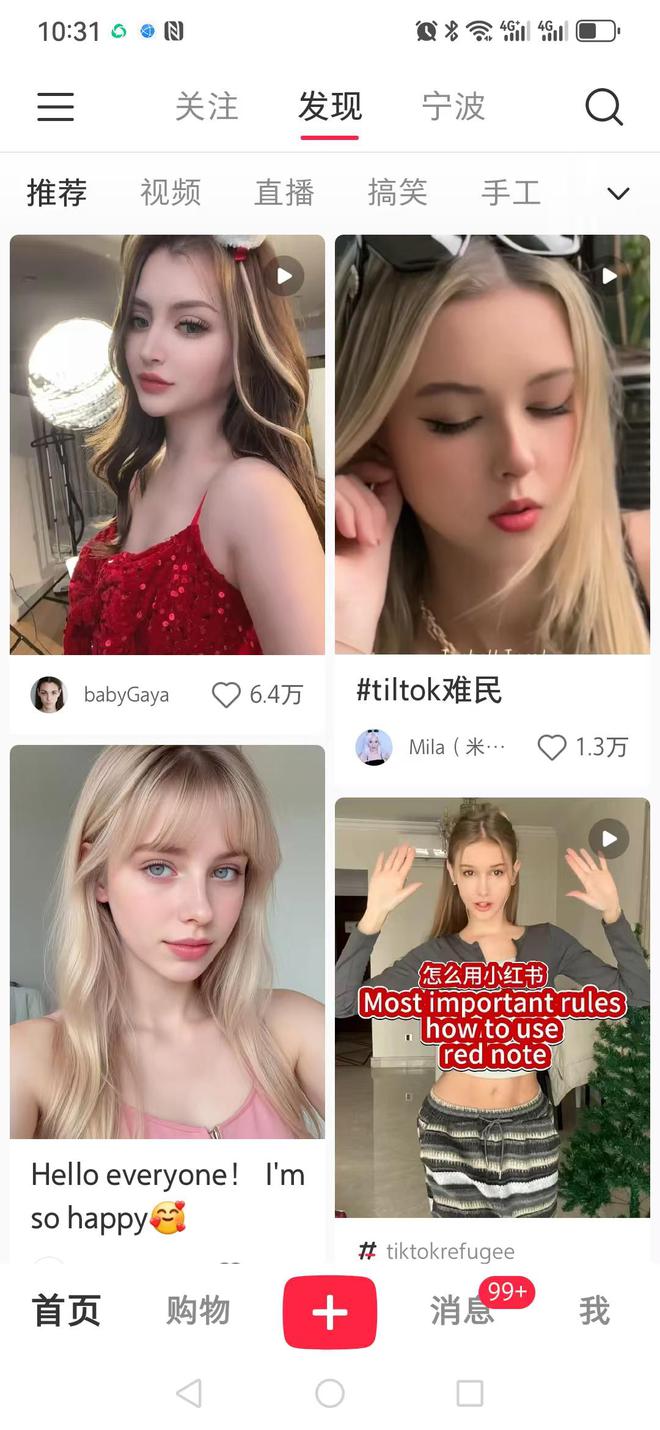660x1430 pixels.
Task: Create a new post with plus button
Action: 330,1312
